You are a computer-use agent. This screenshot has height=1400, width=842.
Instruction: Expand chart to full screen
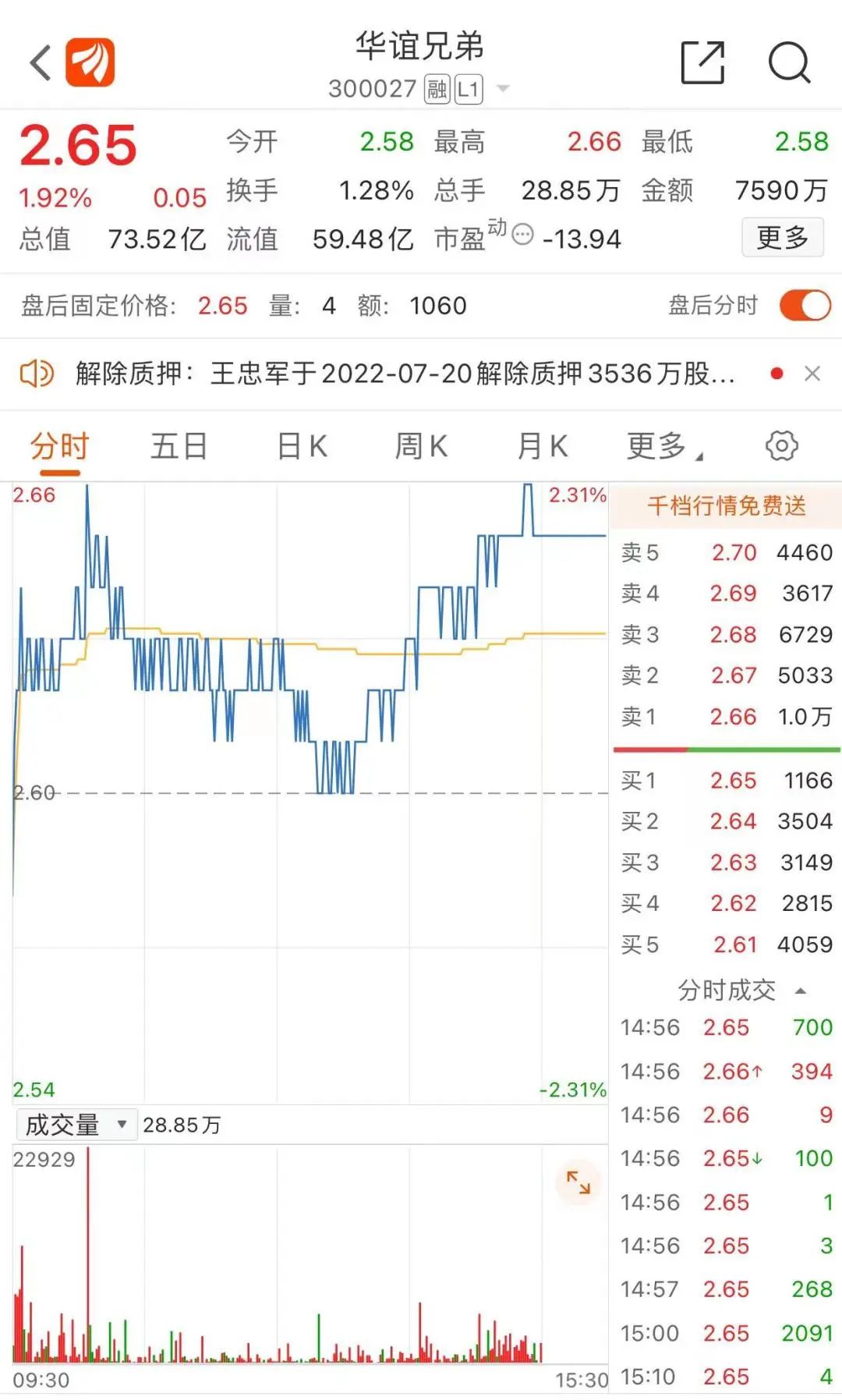point(578,1182)
